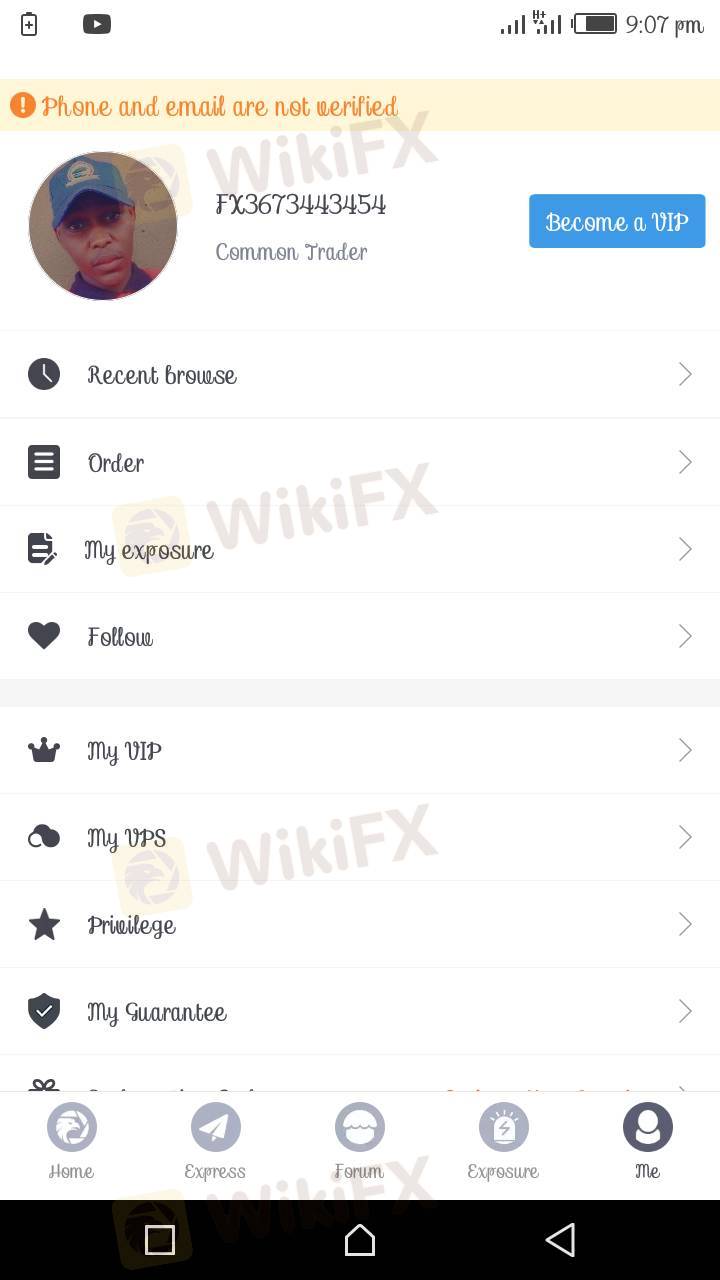Open the Privilege row
Screen dimensions: 720x1280
coord(360,924)
